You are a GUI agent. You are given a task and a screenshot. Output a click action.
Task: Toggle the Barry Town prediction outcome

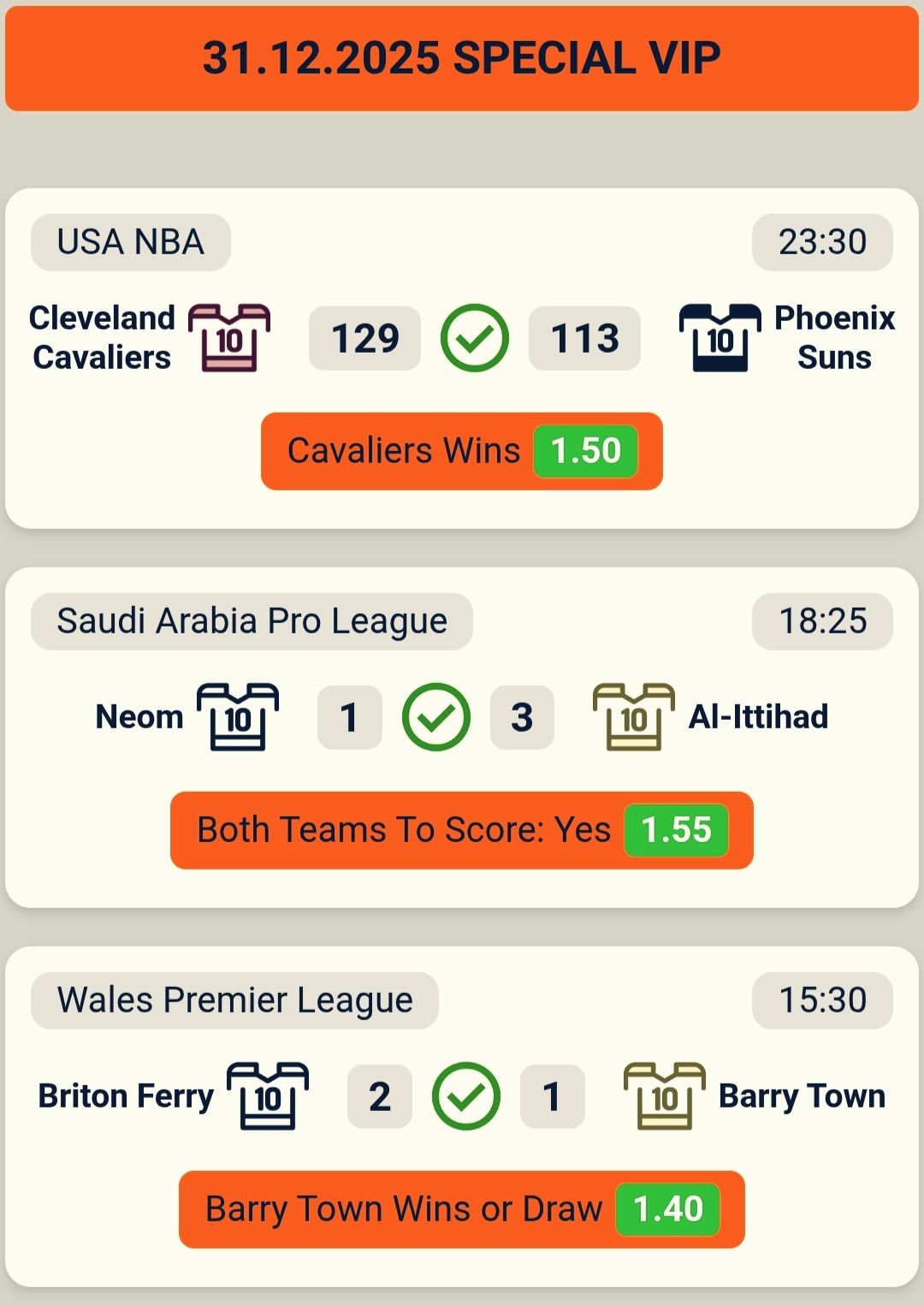tap(466, 1095)
